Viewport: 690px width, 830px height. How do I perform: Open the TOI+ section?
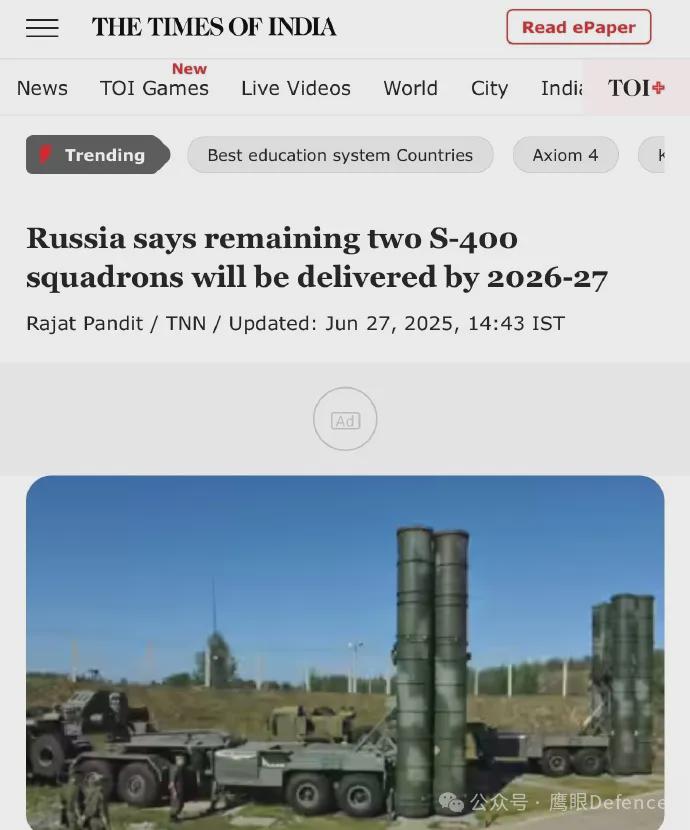(x=636, y=88)
